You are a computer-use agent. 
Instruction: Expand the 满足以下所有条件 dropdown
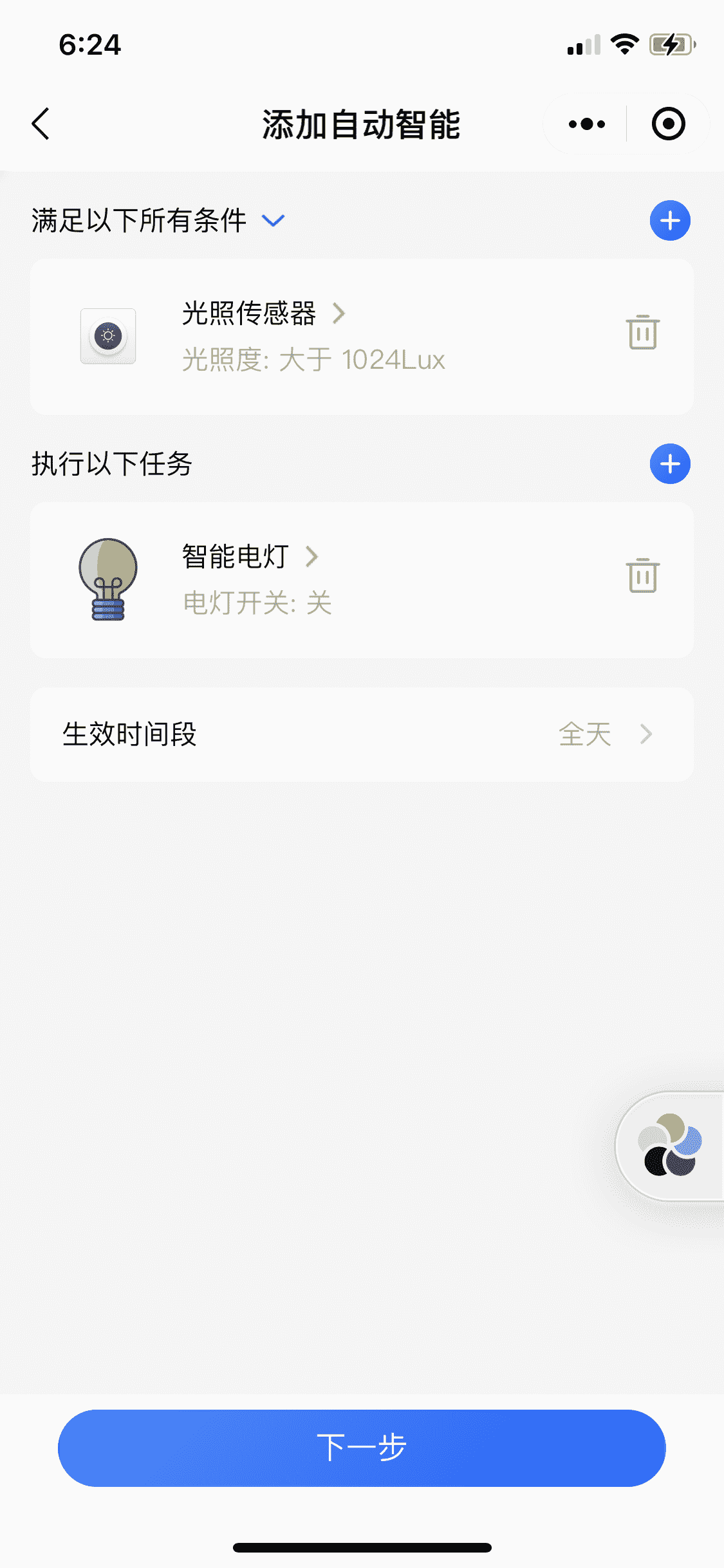273,221
